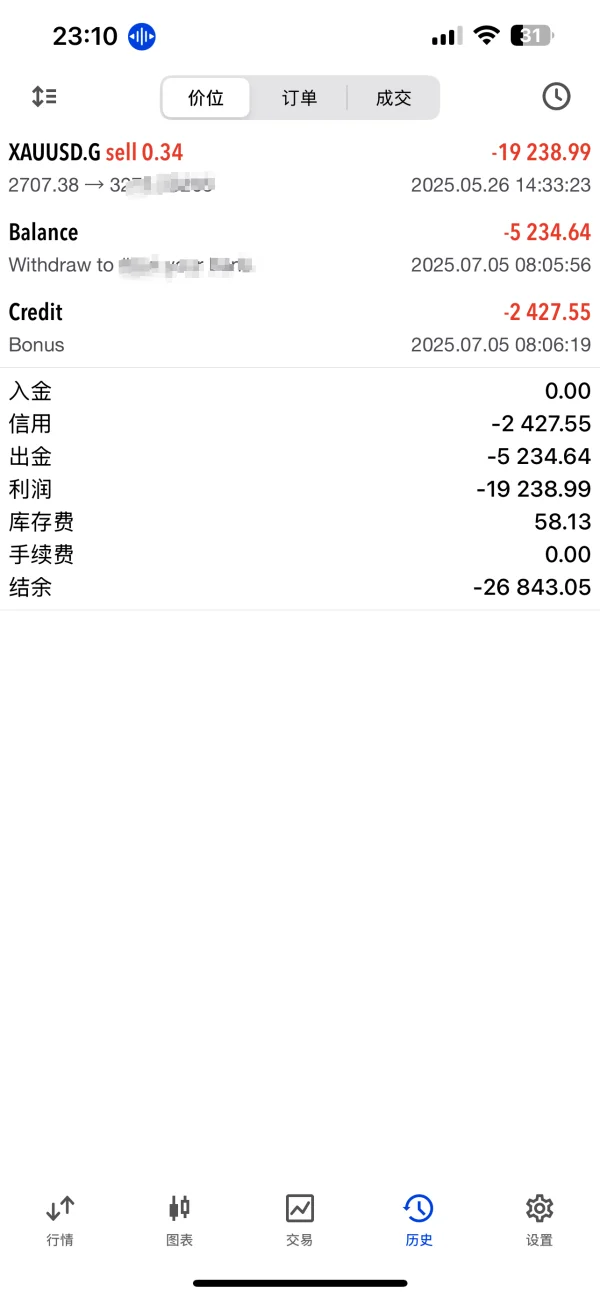Screen dimensions: 600x1298
Task: Select the 历史 tab
Action: tap(419, 1220)
